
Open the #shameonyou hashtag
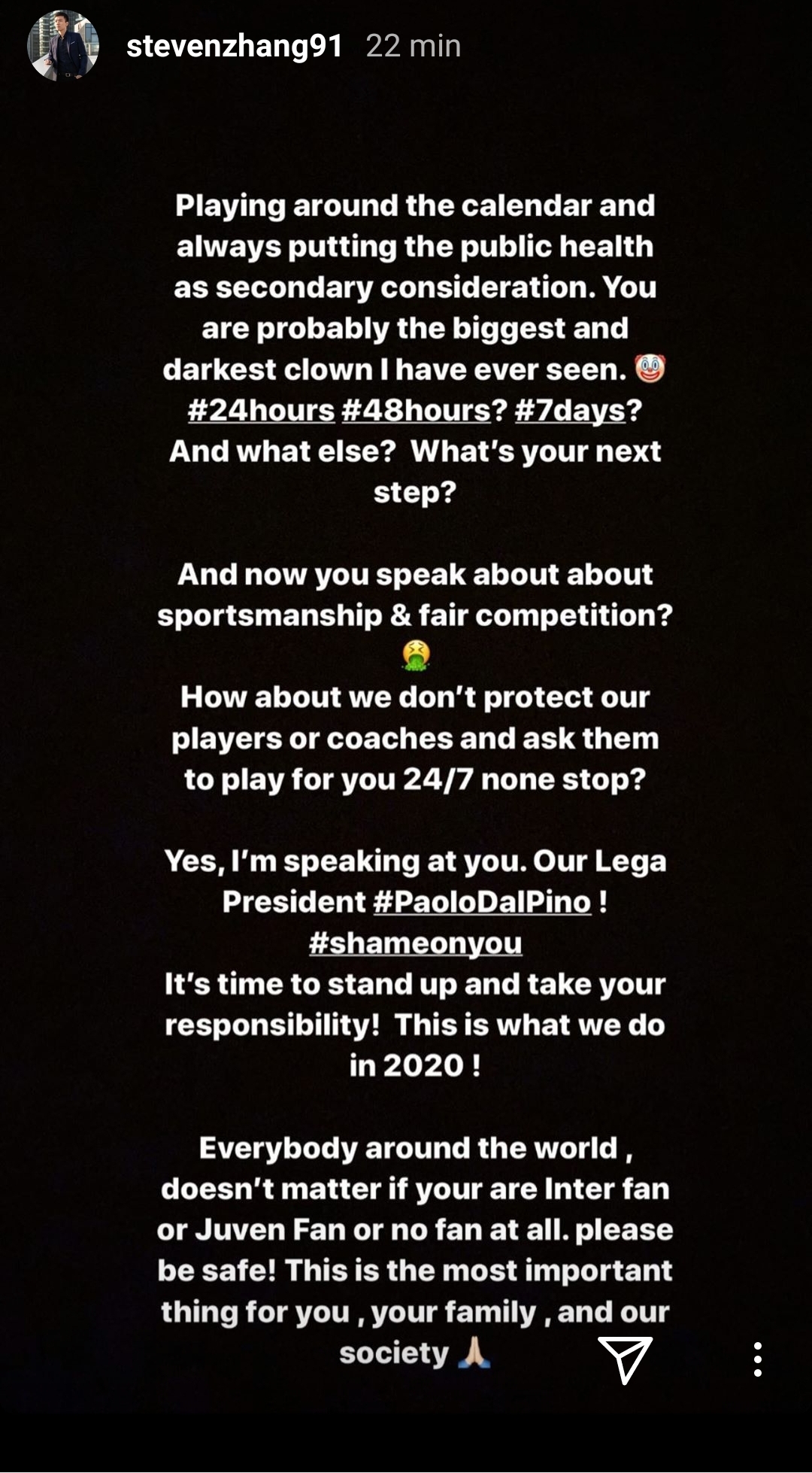pyautogui.click(x=415, y=943)
